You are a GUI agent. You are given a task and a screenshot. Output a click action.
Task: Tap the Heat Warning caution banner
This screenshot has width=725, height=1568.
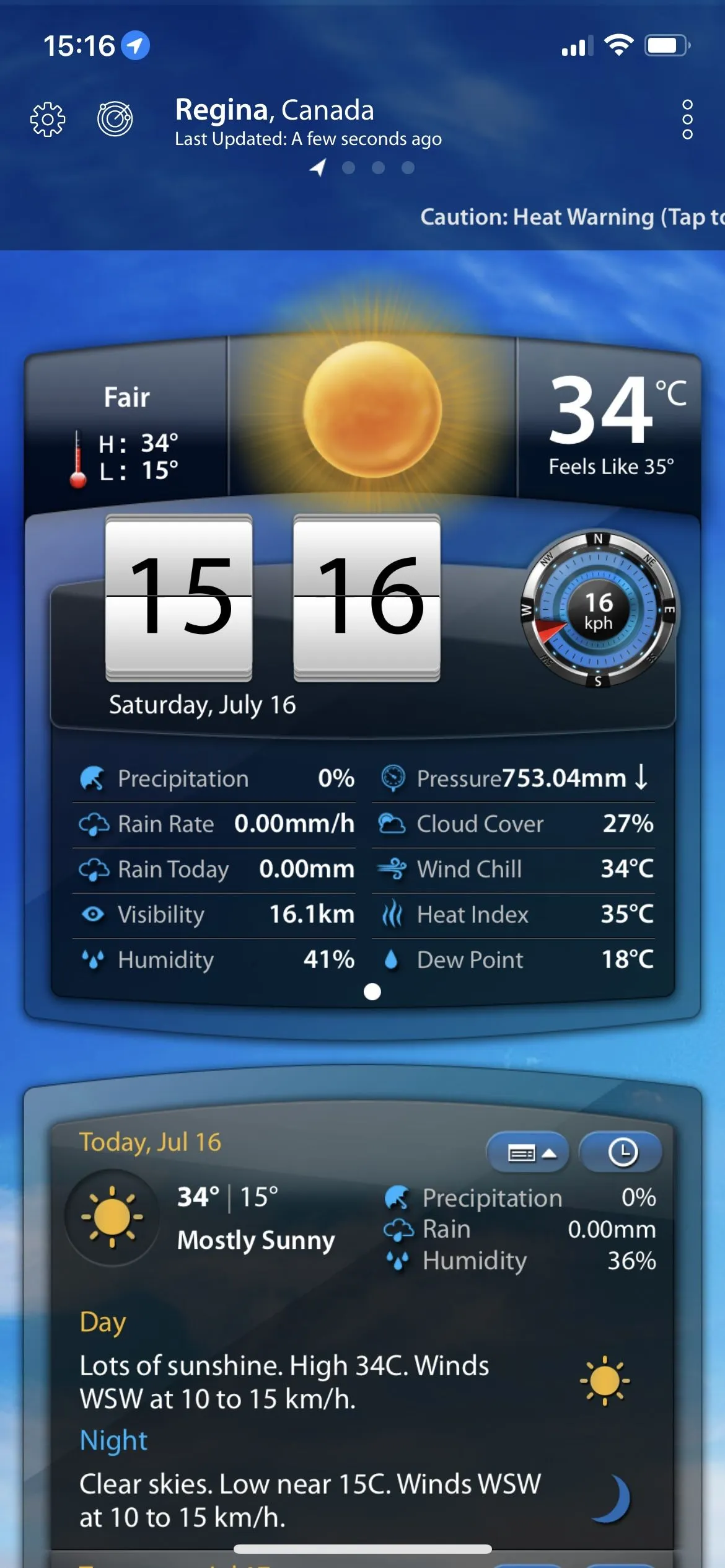pyautogui.click(x=571, y=217)
